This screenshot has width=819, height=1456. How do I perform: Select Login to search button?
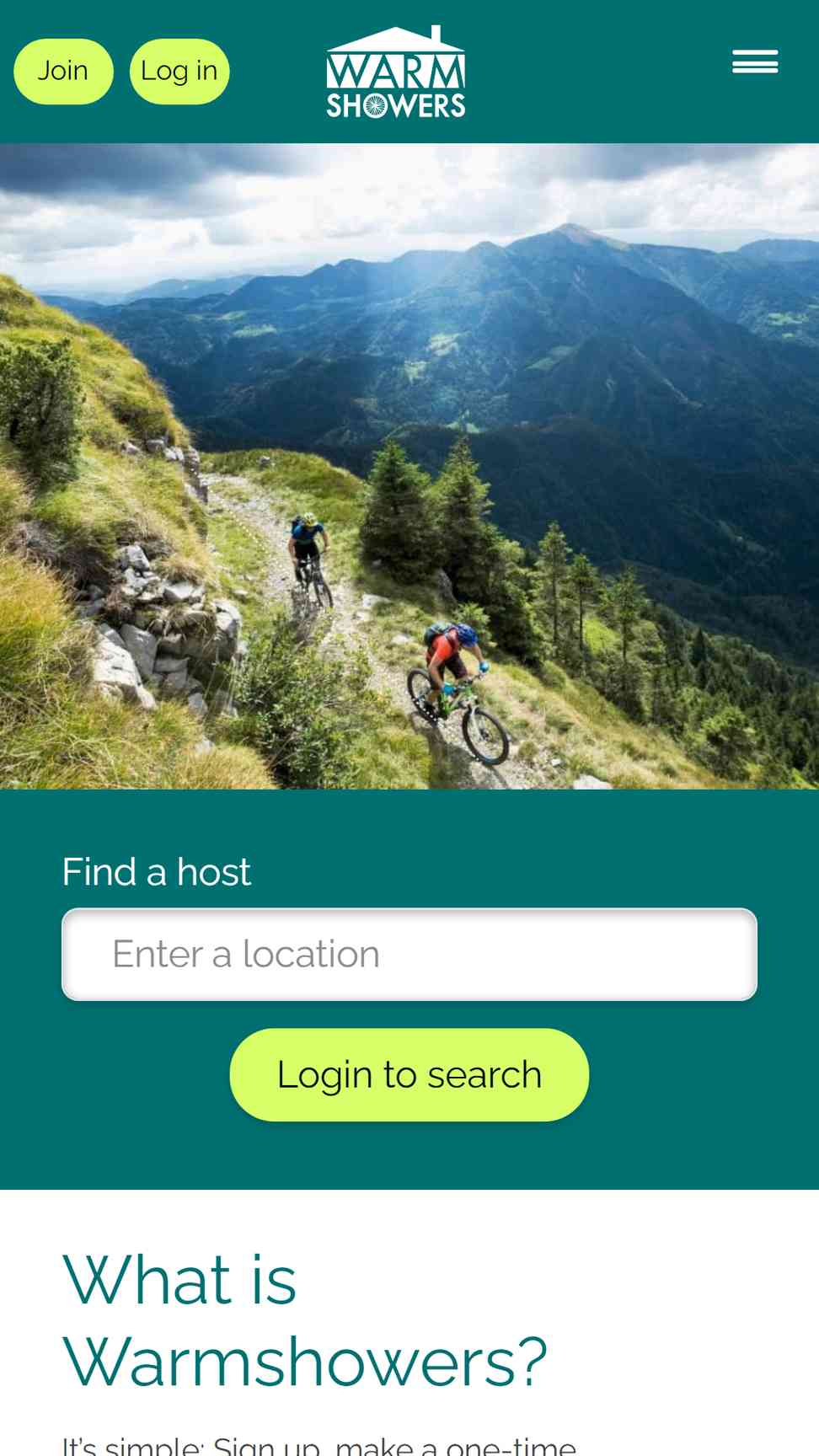[409, 1075]
